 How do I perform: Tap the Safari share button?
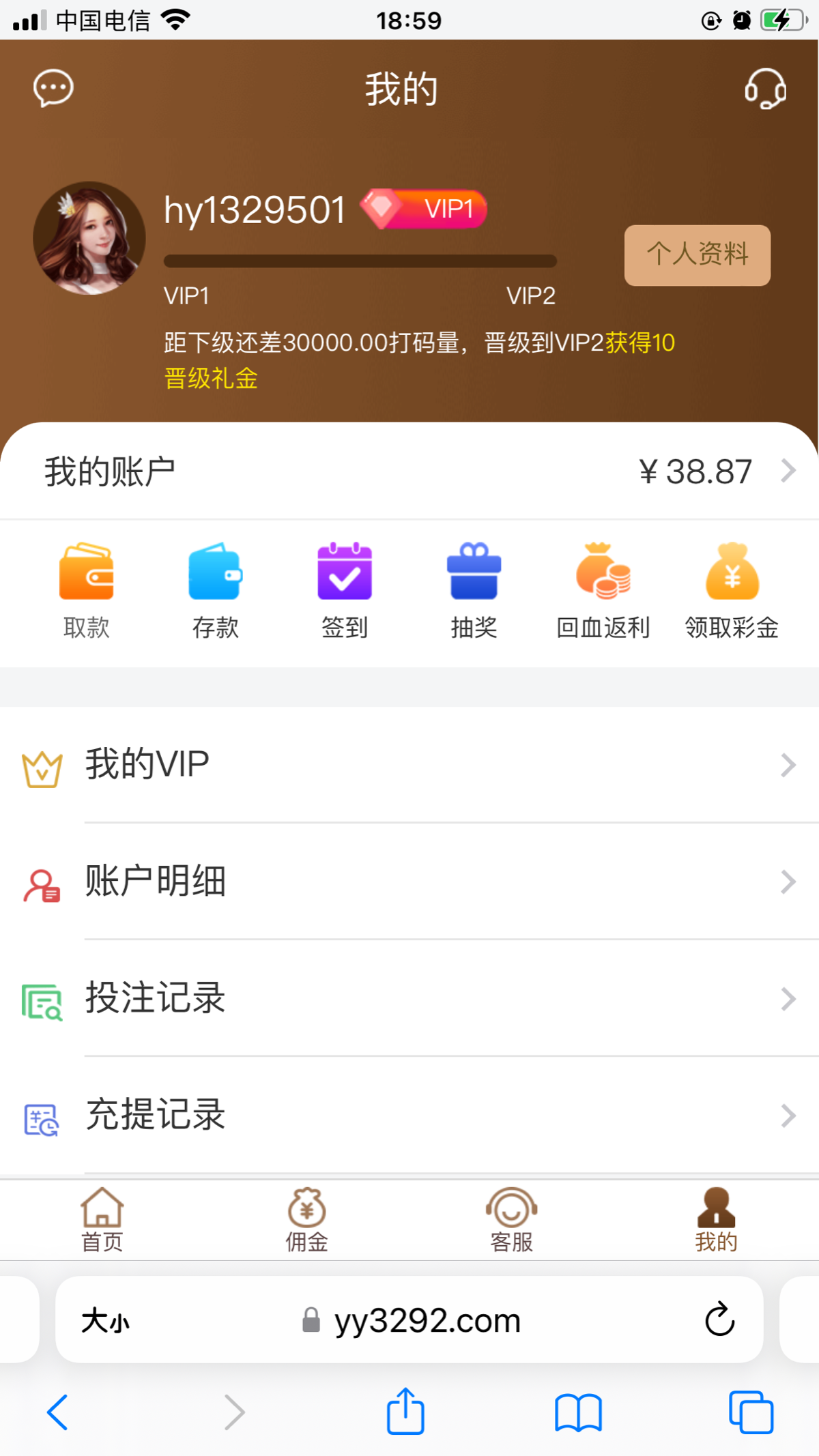tap(405, 1411)
